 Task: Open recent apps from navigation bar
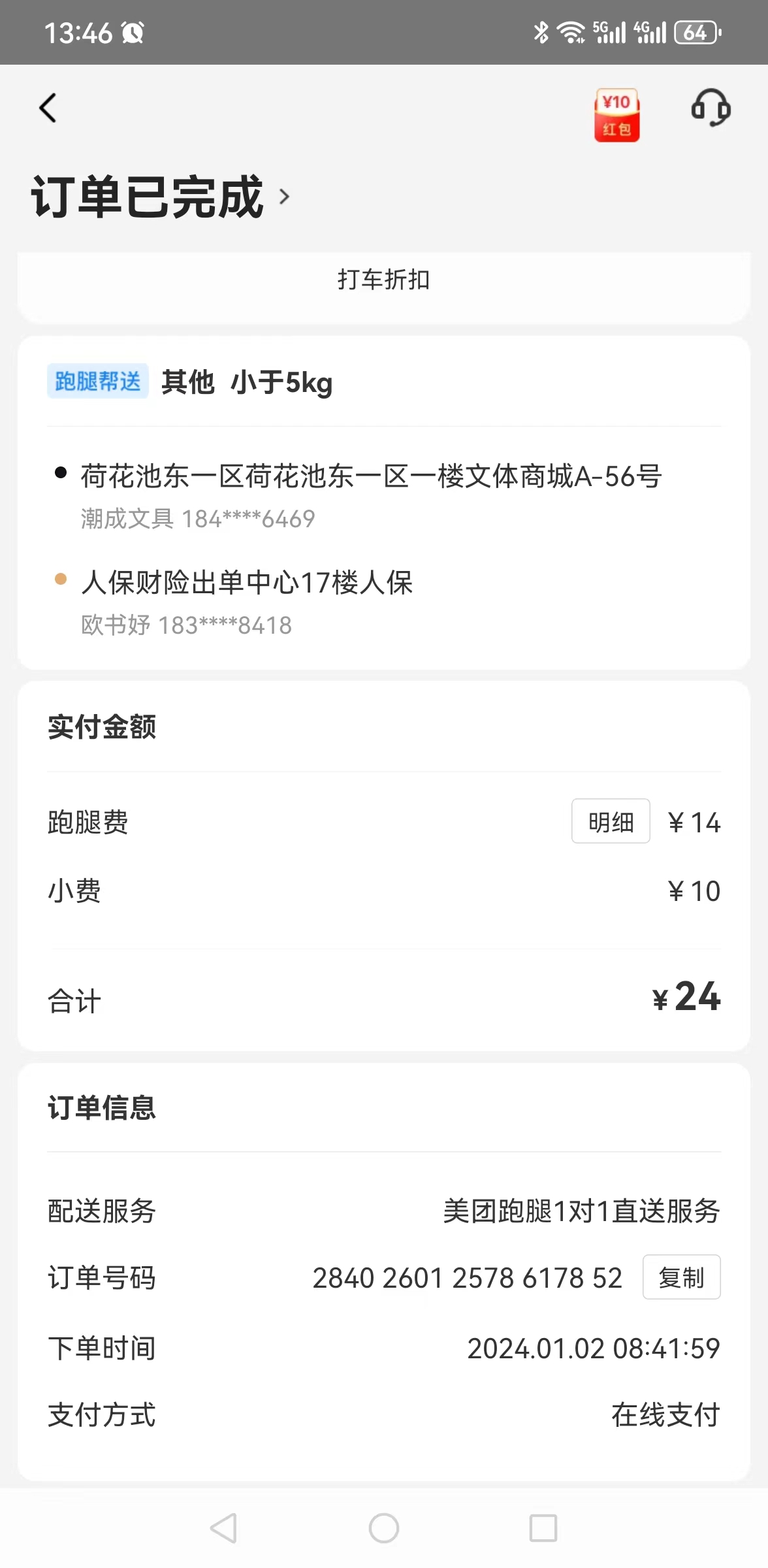click(543, 1528)
